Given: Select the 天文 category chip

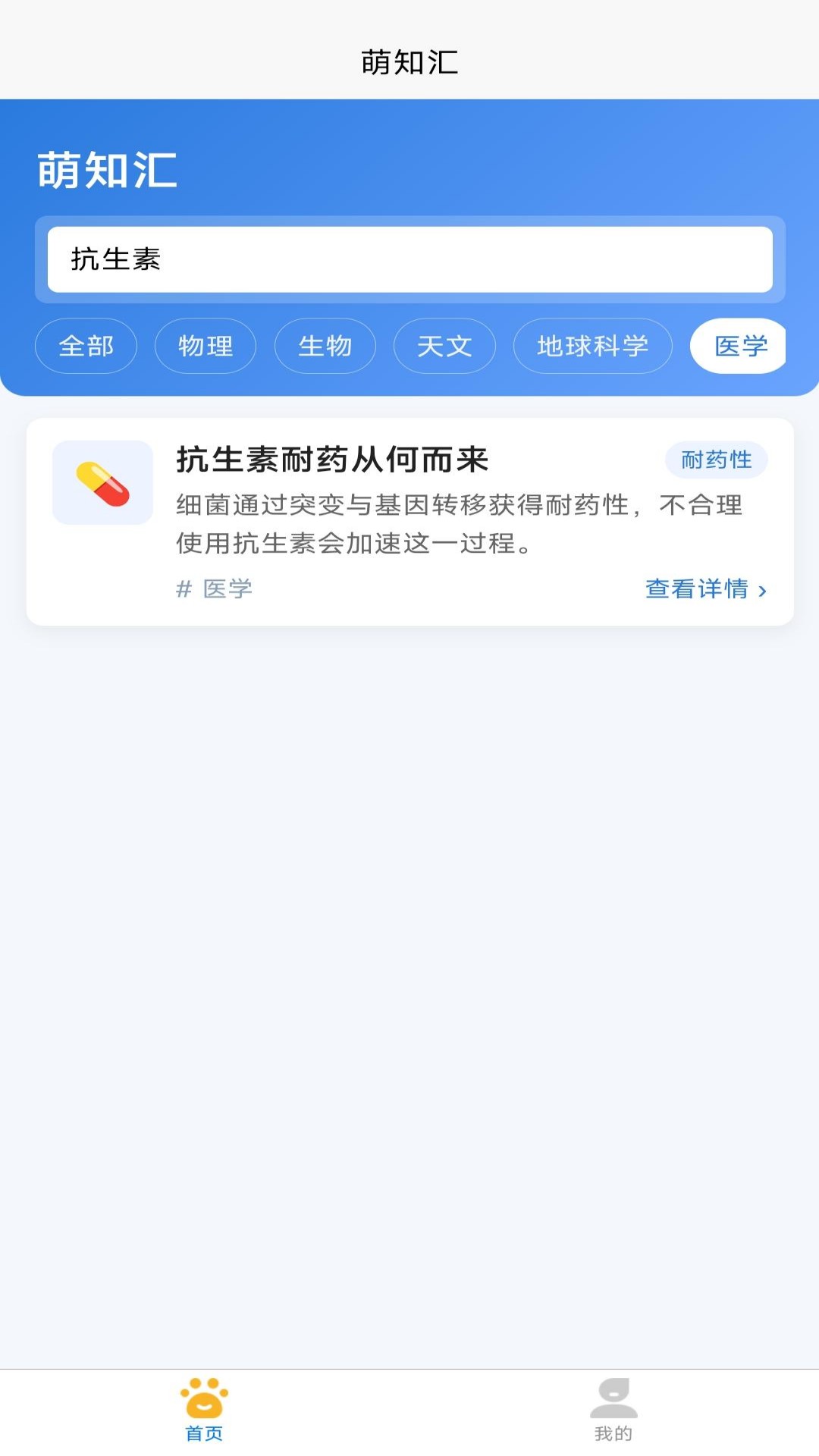Looking at the screenshot, I should tap(444, 347).
